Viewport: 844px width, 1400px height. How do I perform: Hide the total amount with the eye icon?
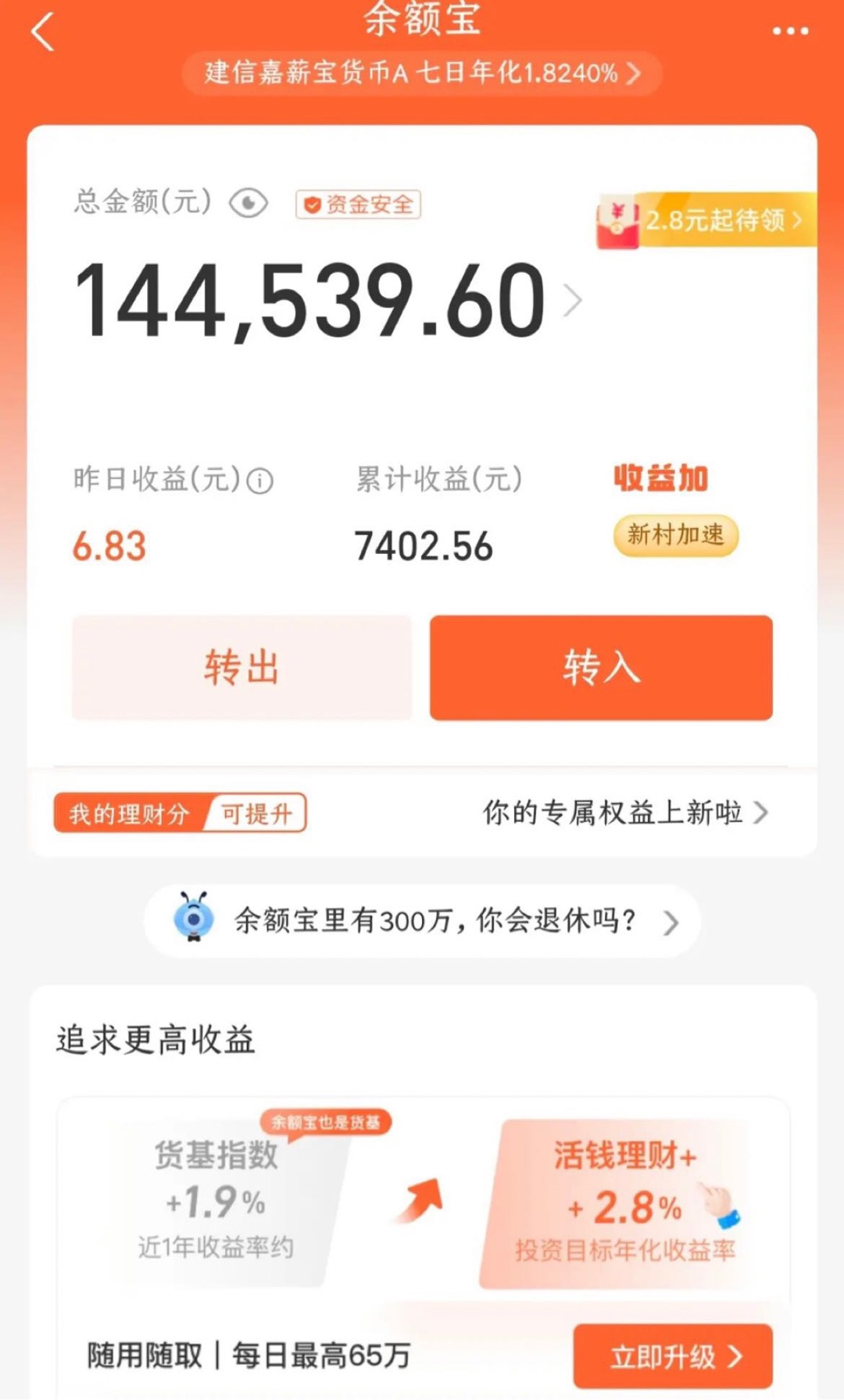click(249, 204)
